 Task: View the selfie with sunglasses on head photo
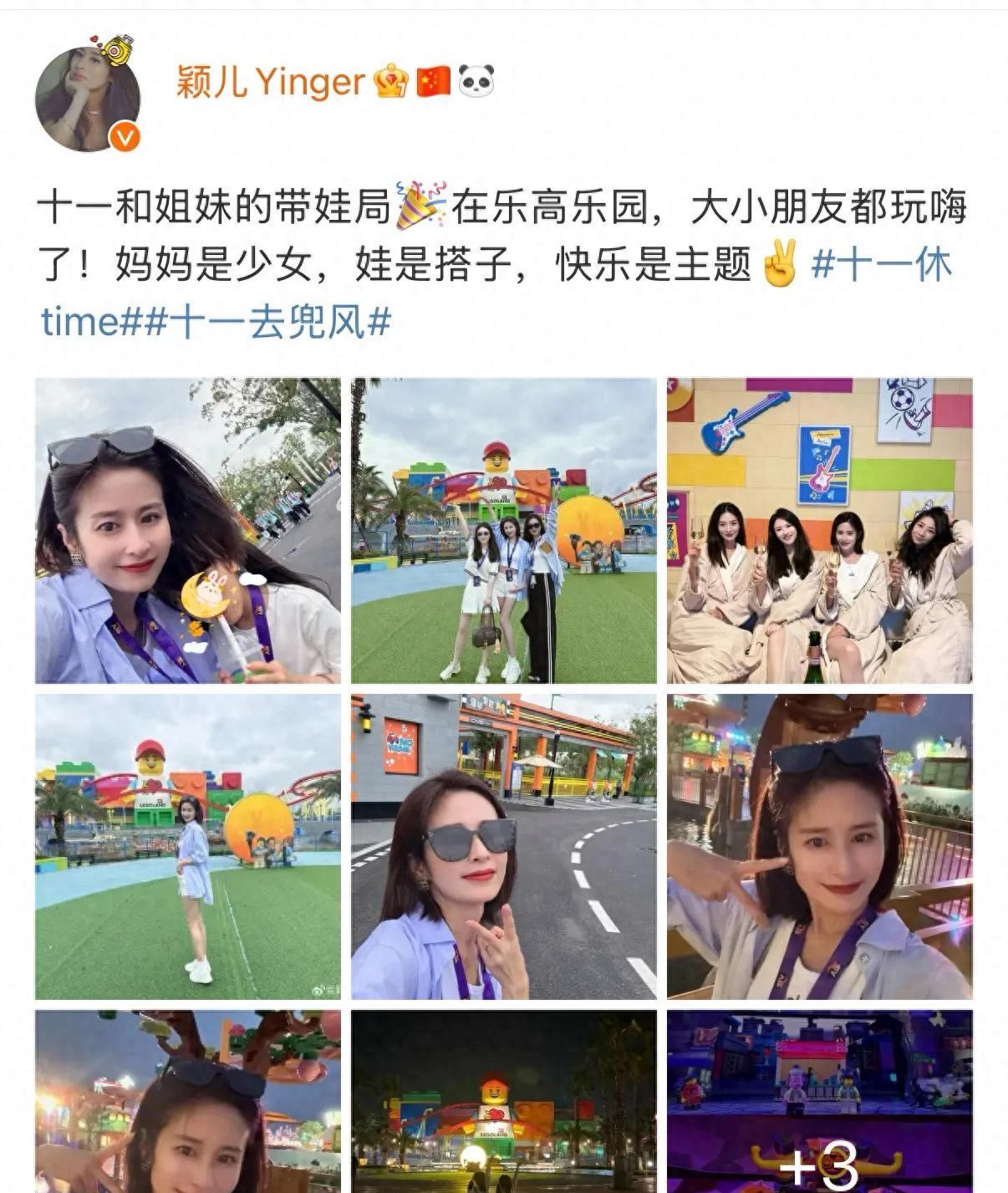pos(188,531)
